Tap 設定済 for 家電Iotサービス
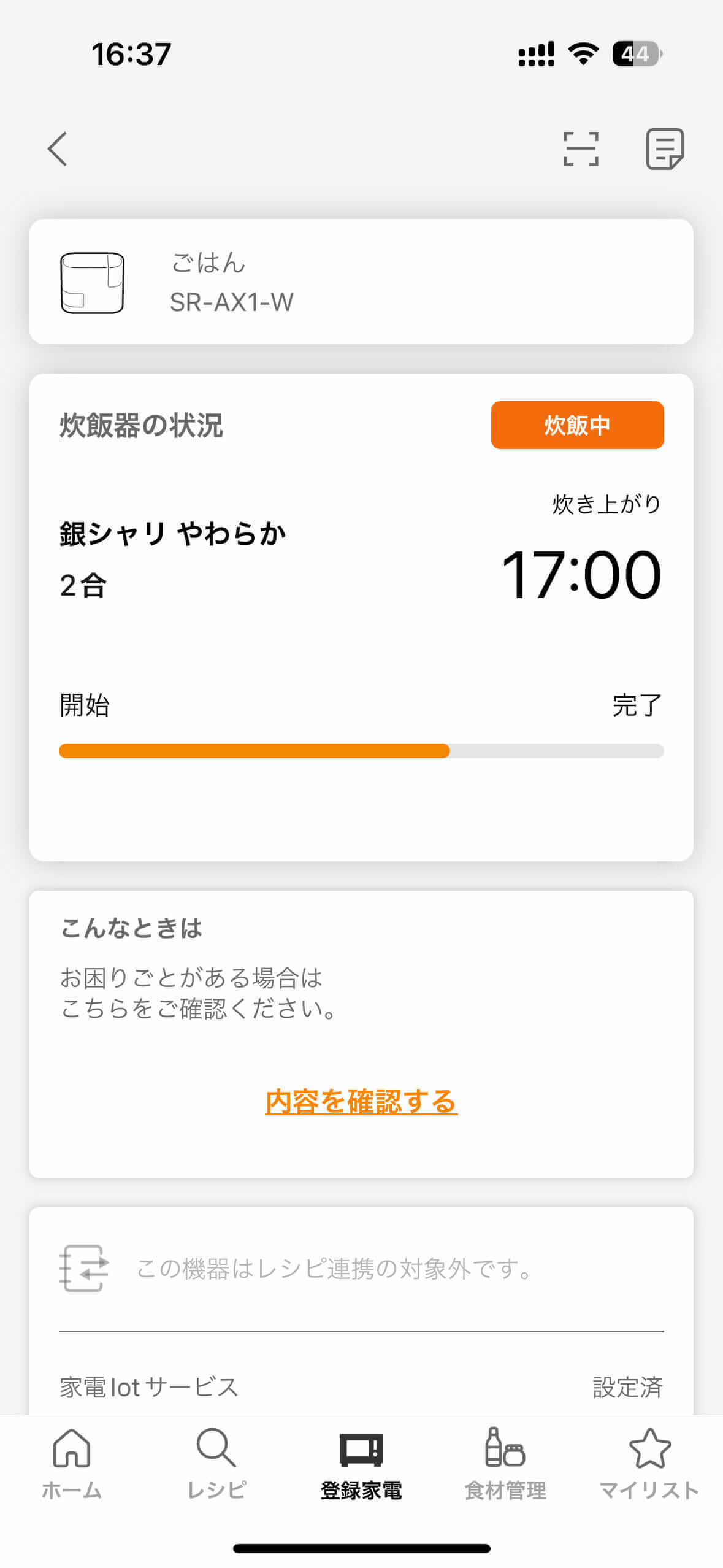 (x=627, y=1386)
